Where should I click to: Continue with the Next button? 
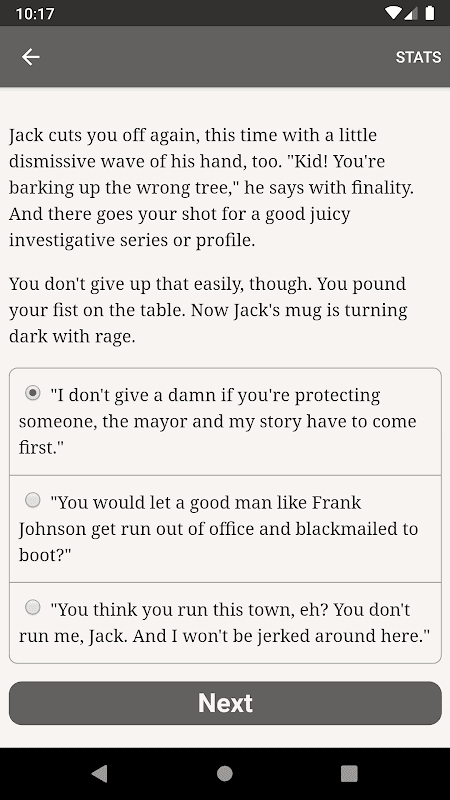(x=225, y=703)
